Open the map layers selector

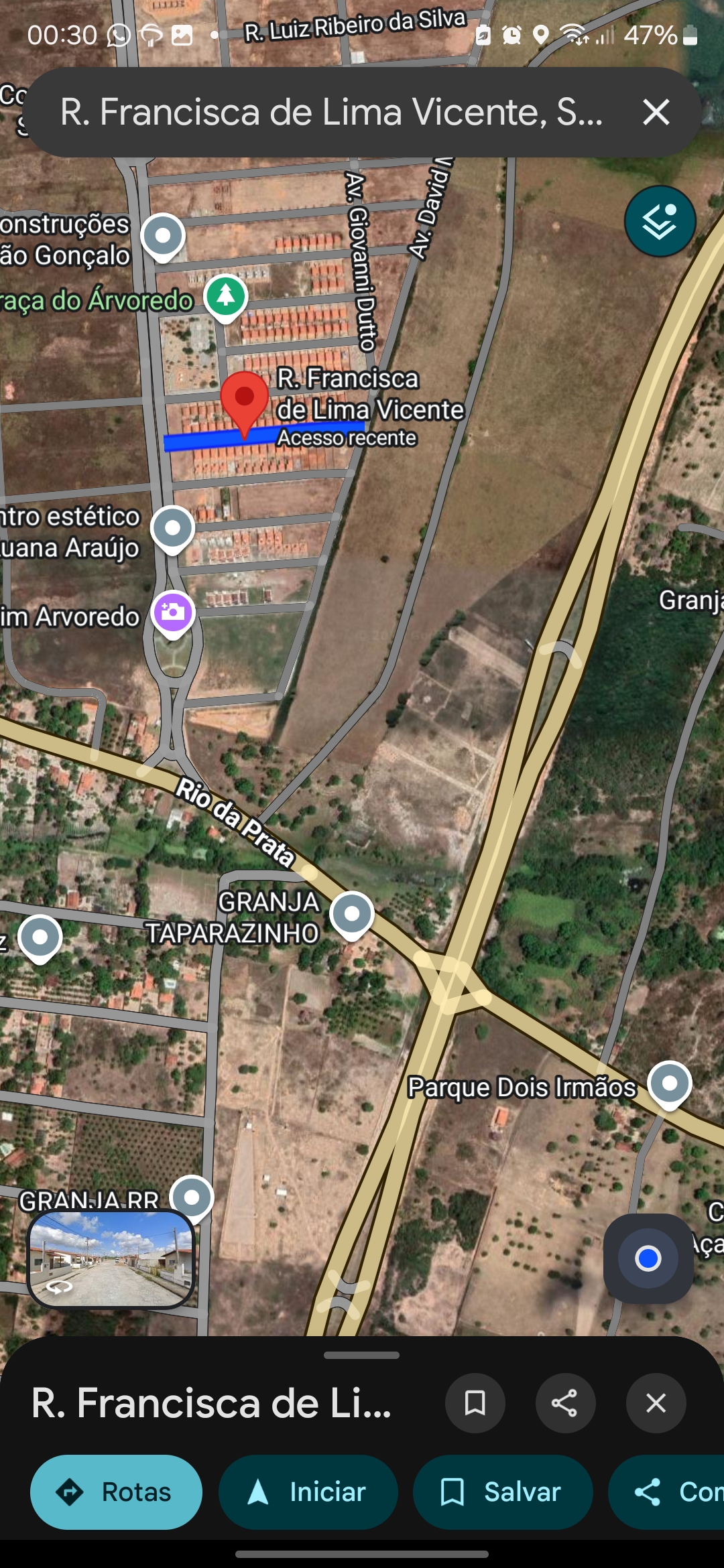(x=660, y=221)
